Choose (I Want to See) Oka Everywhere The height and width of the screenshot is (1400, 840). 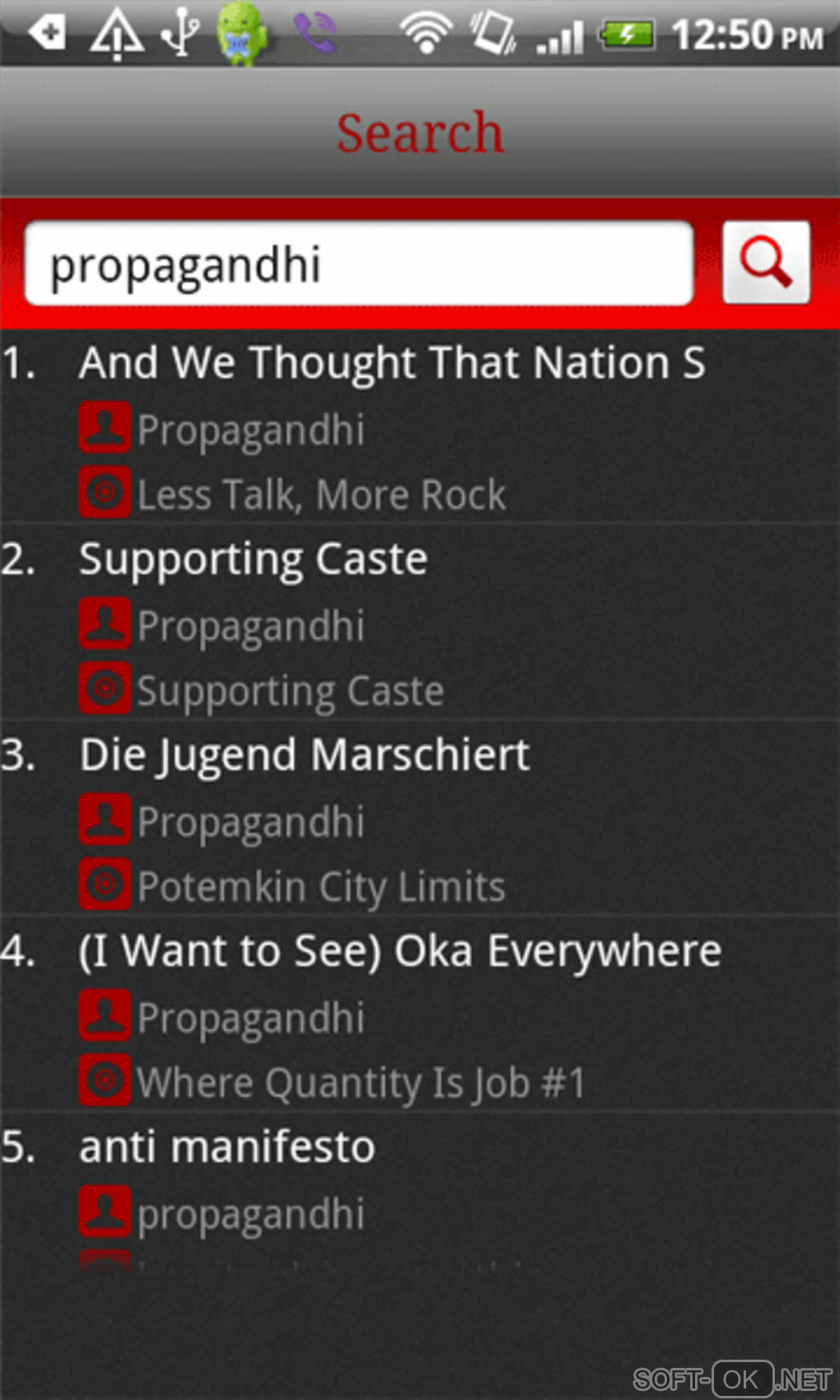pyautogui.click(x=400, y=951)
